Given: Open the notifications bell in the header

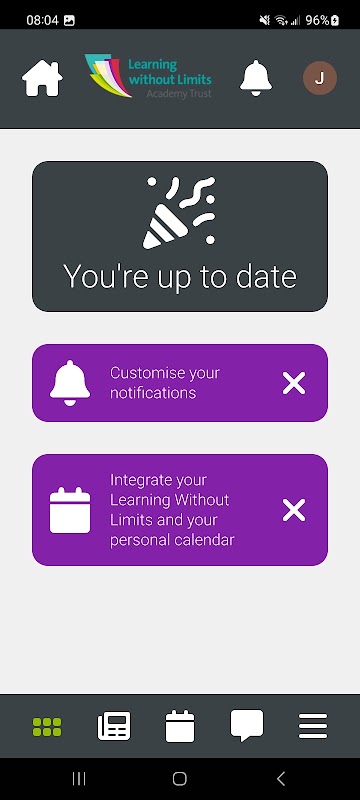Looking at the screenshot, I should click(256, 78).
